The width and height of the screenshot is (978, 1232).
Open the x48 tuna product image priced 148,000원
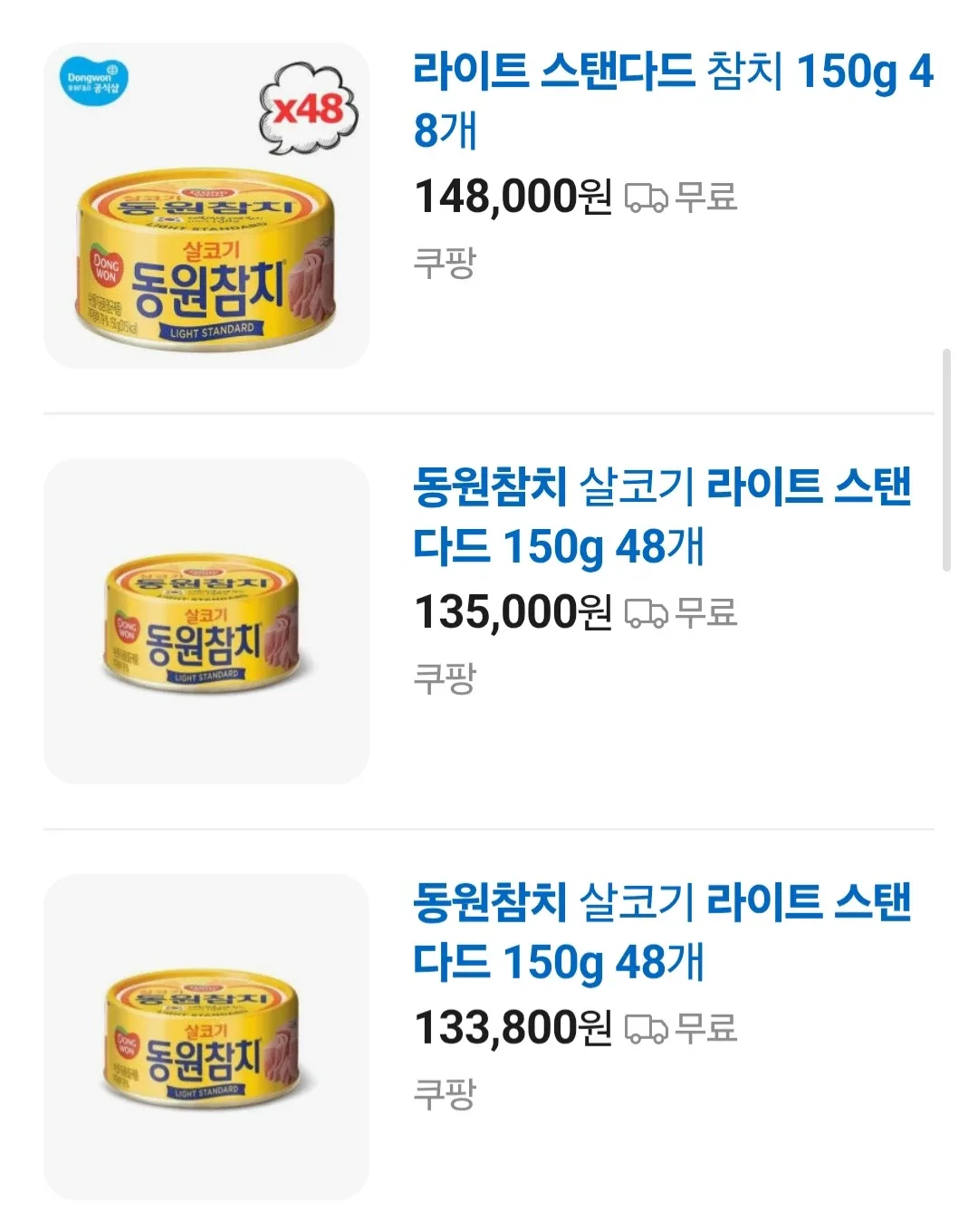click(206, 206)
